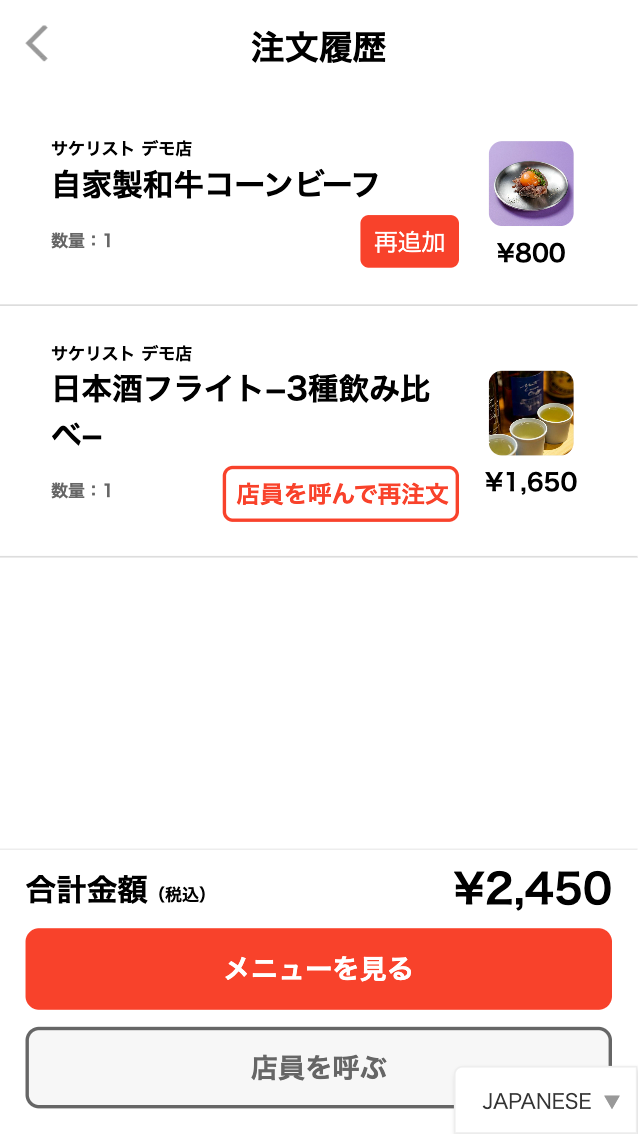The height and width of the screenshot is (1134, 638).
Task: Tap 再追加 for 自家製和牛コーンビーフ
Action: (x=409, y=242)
